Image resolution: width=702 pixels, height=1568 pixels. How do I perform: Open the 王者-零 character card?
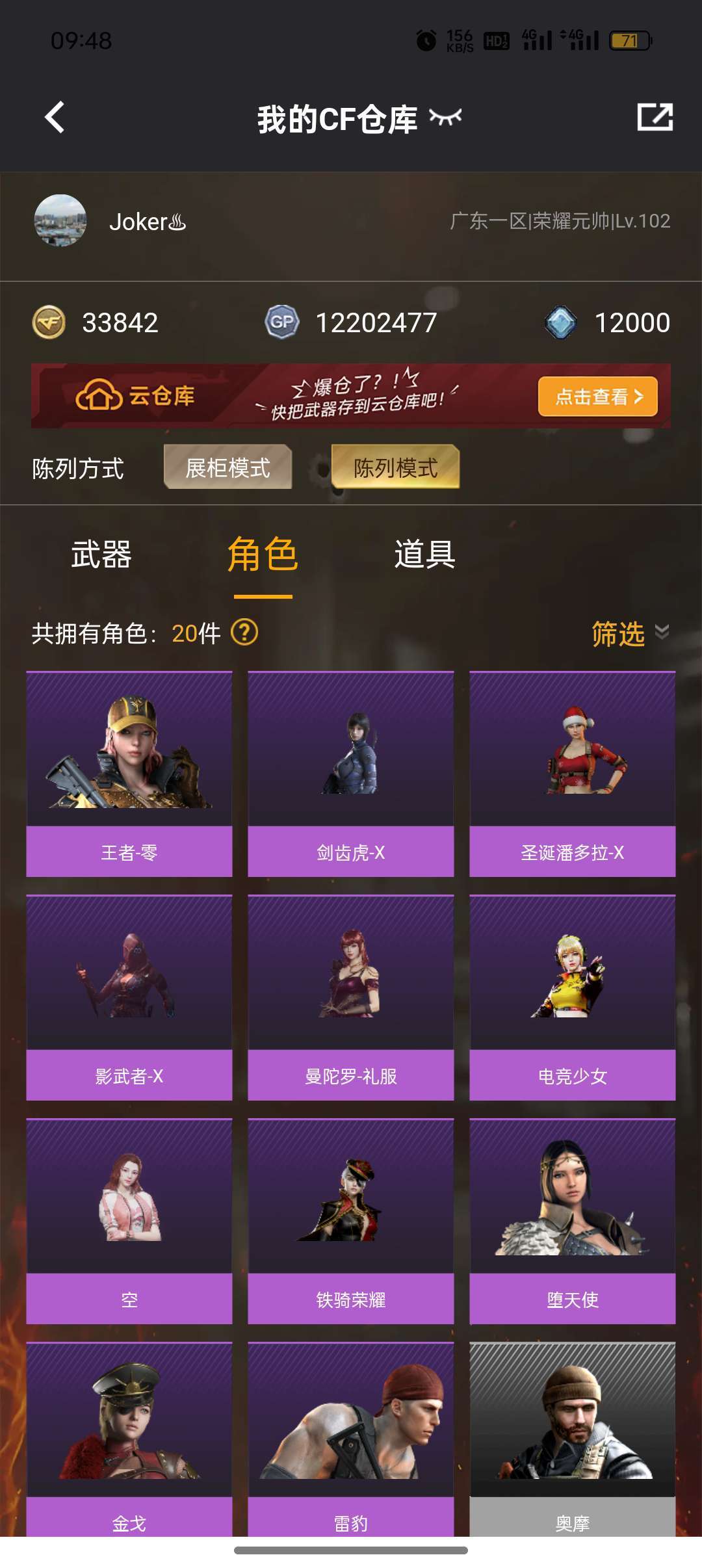click(x=129, y=774)
